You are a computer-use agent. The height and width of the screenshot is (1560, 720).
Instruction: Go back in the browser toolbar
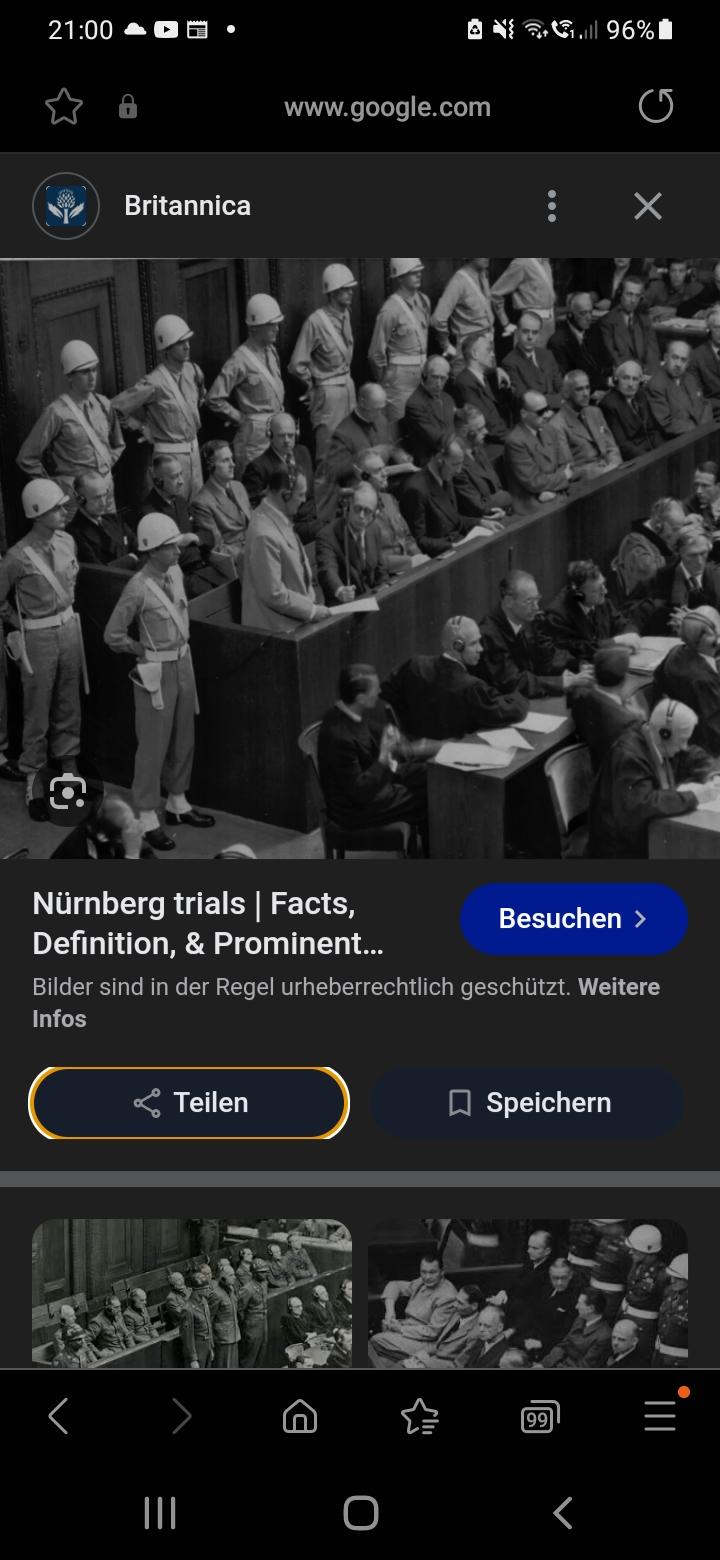pos(59,1416)
